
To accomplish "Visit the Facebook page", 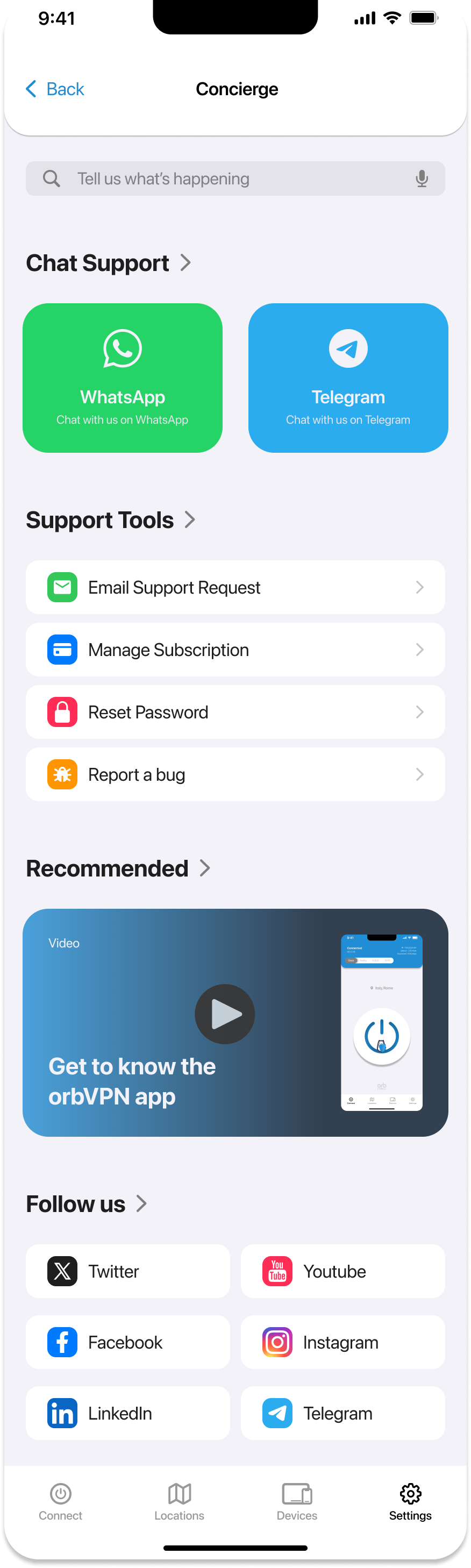I will tap(128, 1342).
